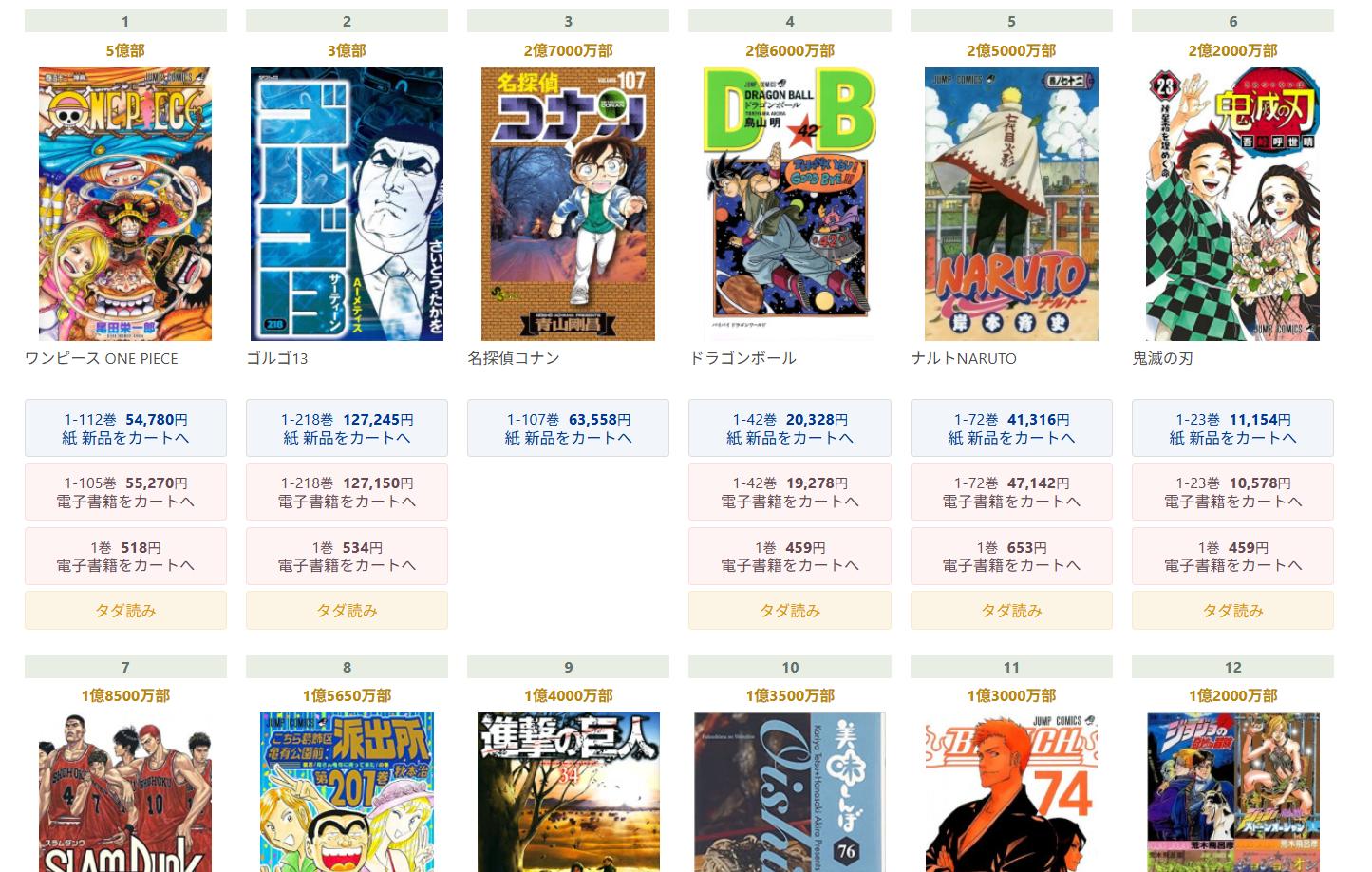The image size is (1372, 872).
Task: Tap タダ読み under 鬼滅の刃
Action: (1232, 611)
